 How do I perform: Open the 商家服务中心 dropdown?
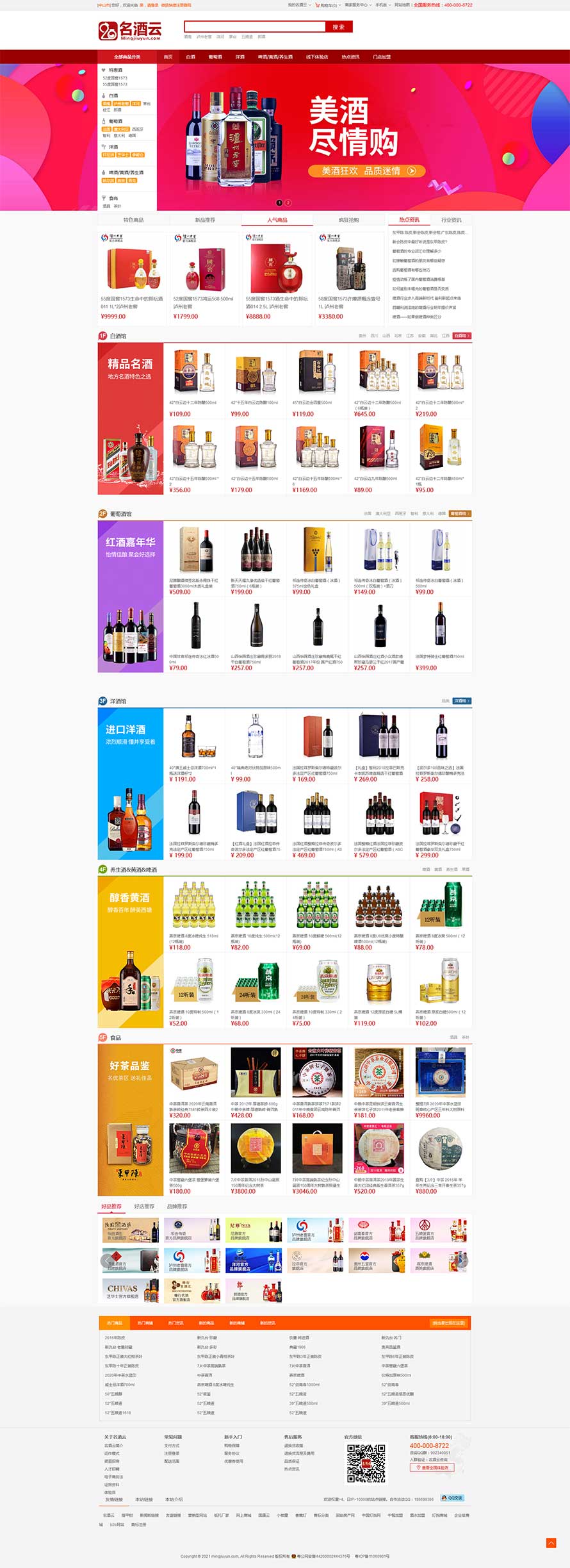tap(357, 5)
